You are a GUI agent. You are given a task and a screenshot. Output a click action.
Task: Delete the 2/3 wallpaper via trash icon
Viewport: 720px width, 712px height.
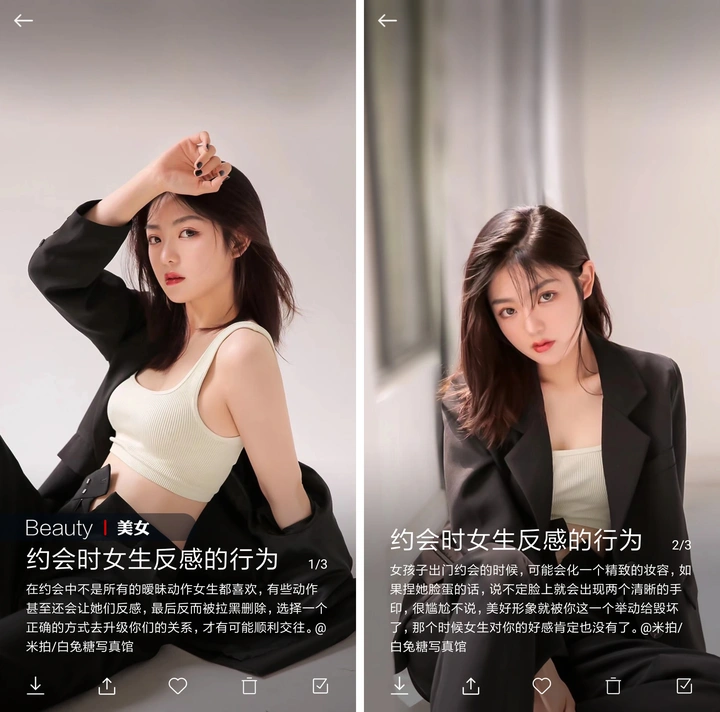click(613, 686)
